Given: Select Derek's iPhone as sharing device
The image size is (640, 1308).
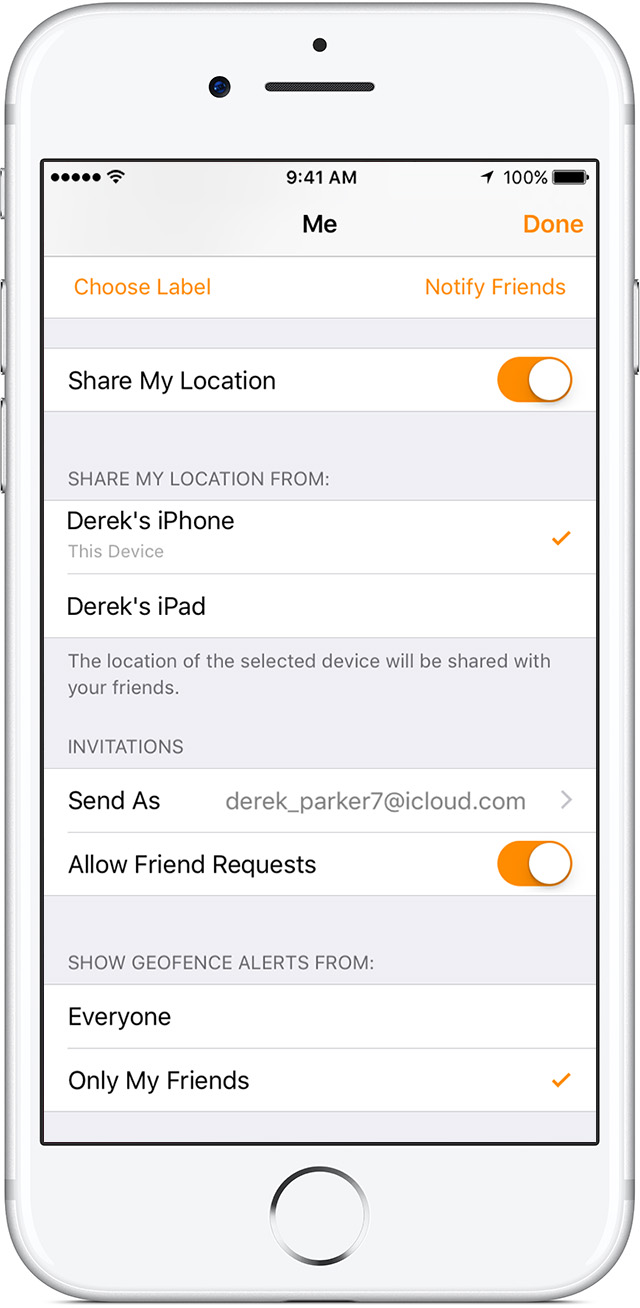Looking at the screenshot, I should pos(320,537).
